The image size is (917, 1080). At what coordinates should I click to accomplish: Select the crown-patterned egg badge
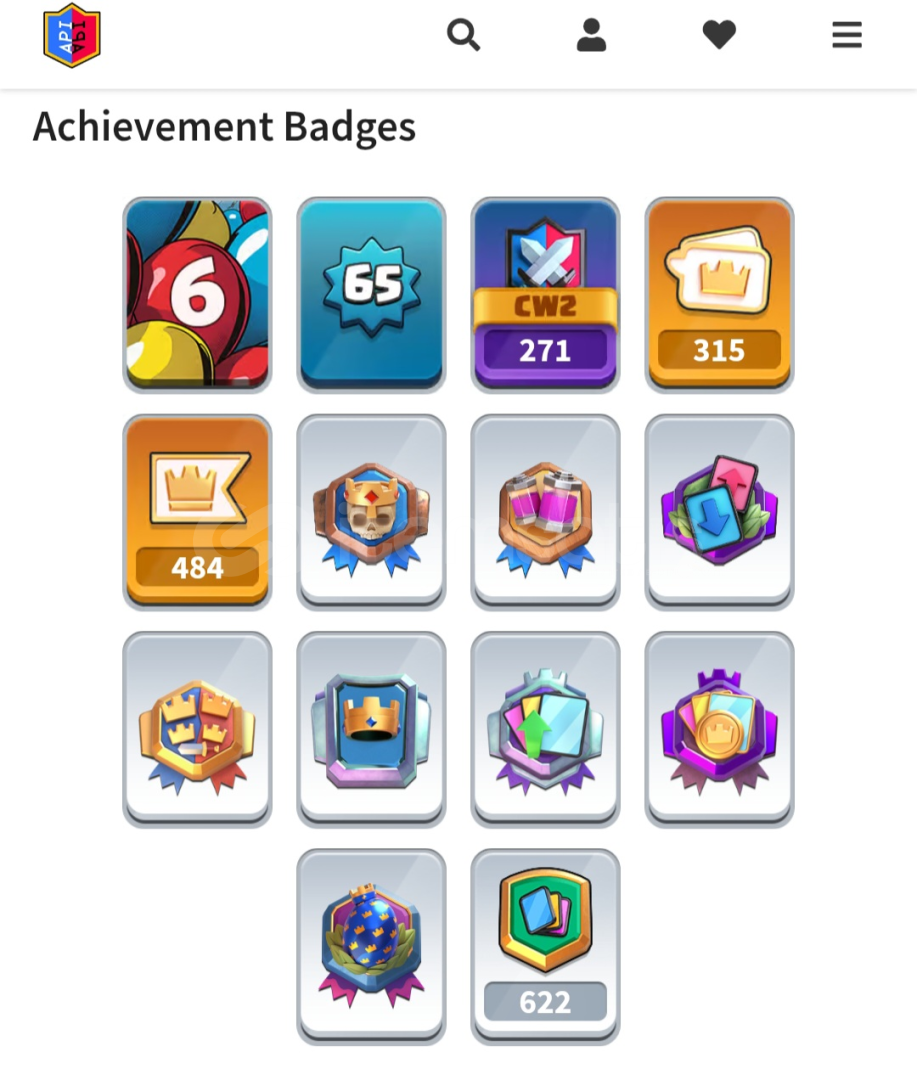coord(371,946)
